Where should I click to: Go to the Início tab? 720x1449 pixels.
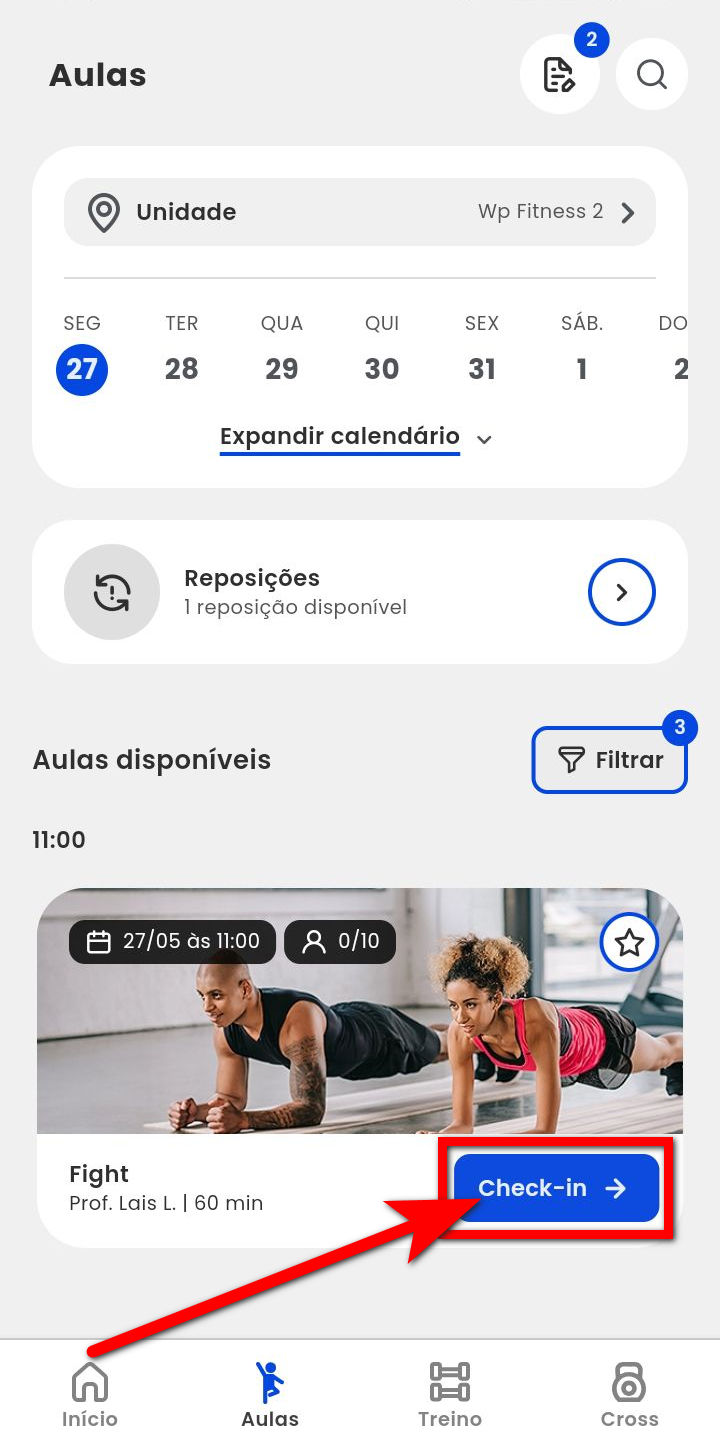pos(90,1394)
